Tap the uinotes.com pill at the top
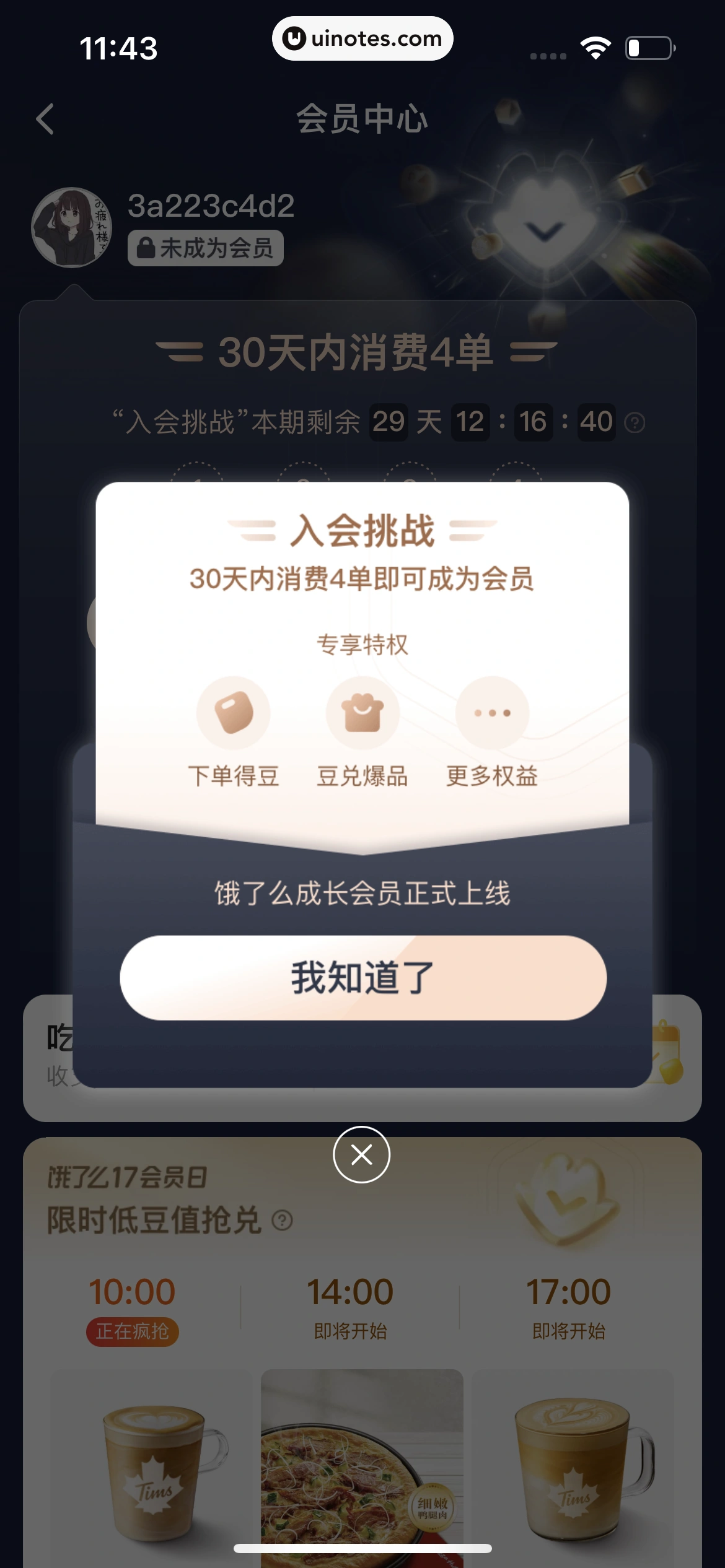Screen dimensions: 725x1568 362,38
